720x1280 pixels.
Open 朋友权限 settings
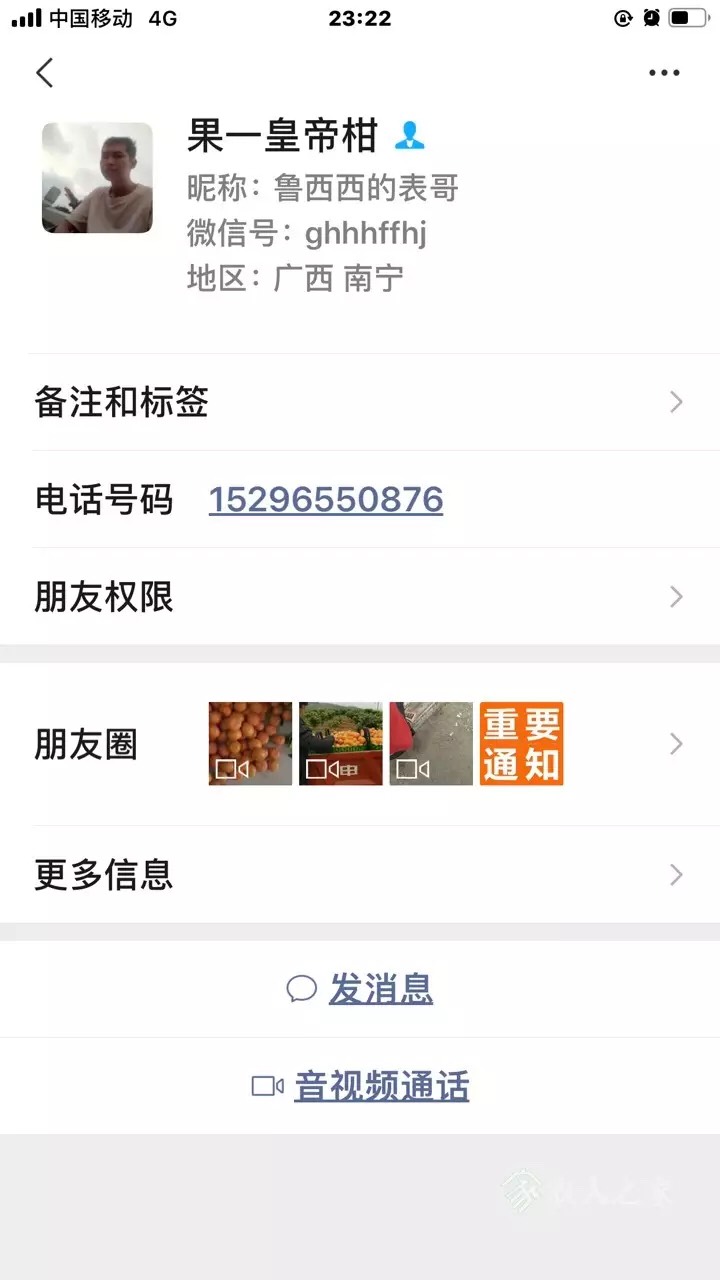(360, 597)
